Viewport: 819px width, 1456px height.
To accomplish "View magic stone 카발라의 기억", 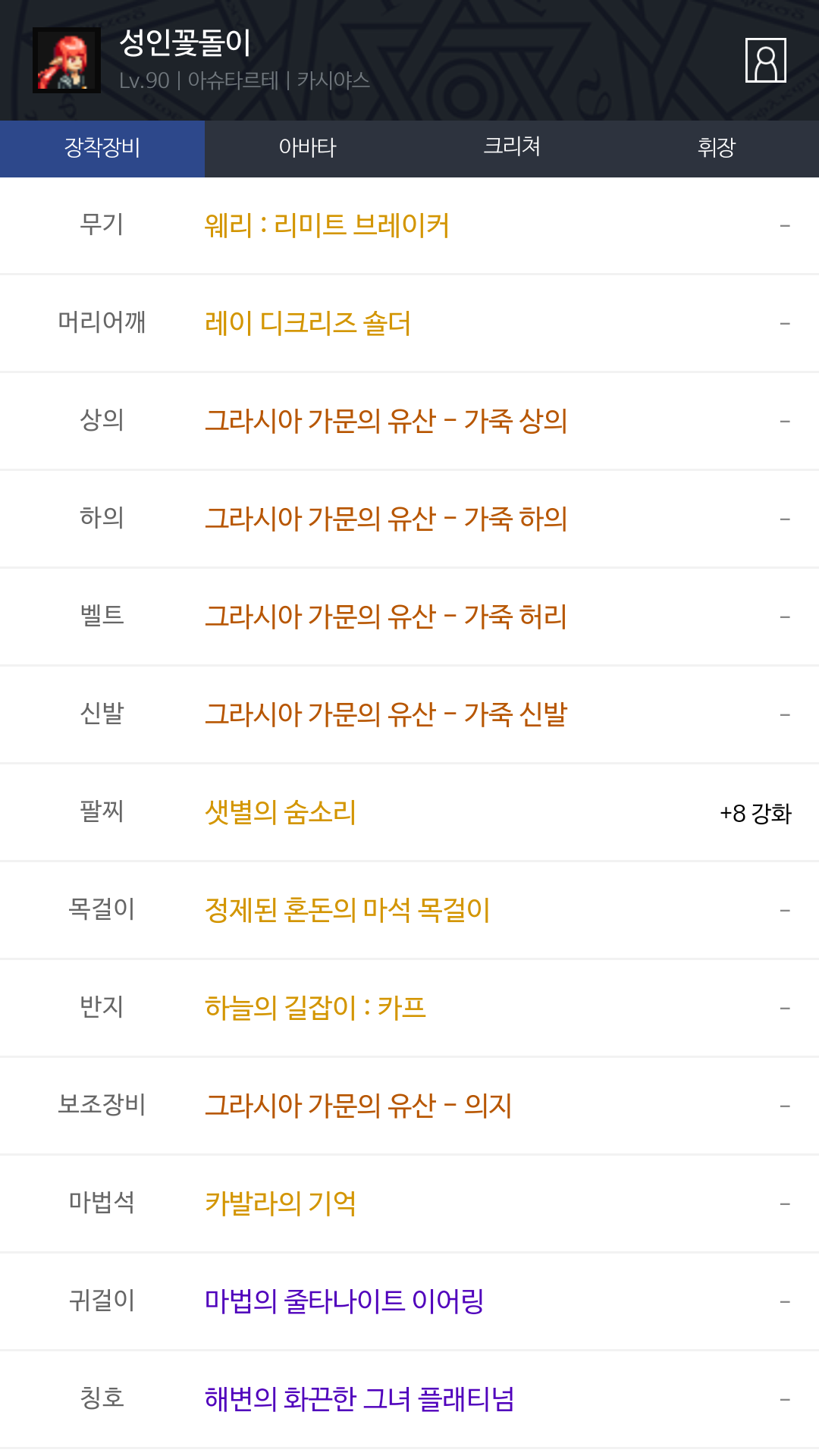I will tap(281, 1204).
